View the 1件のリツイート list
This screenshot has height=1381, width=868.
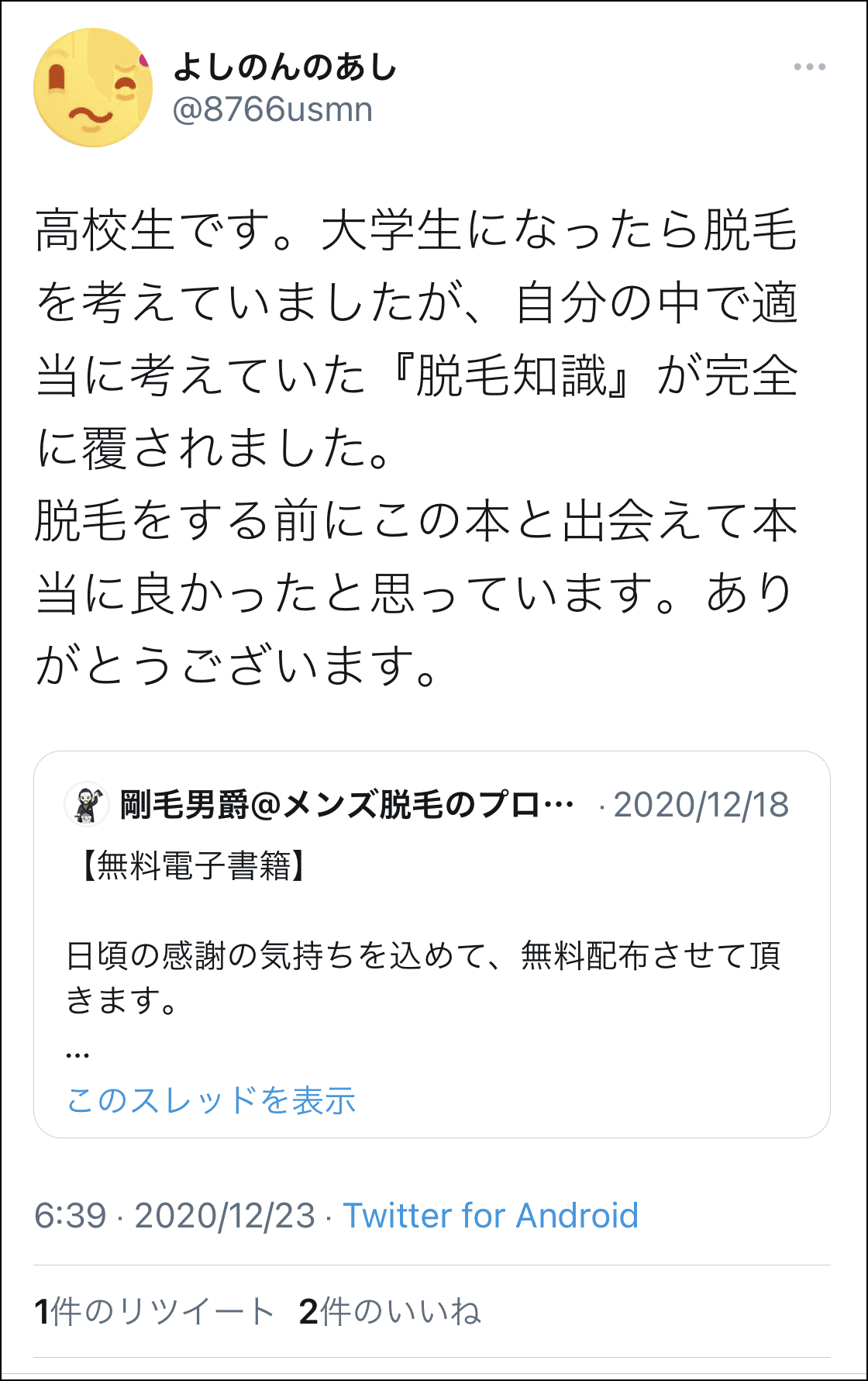click(154, 1311)
